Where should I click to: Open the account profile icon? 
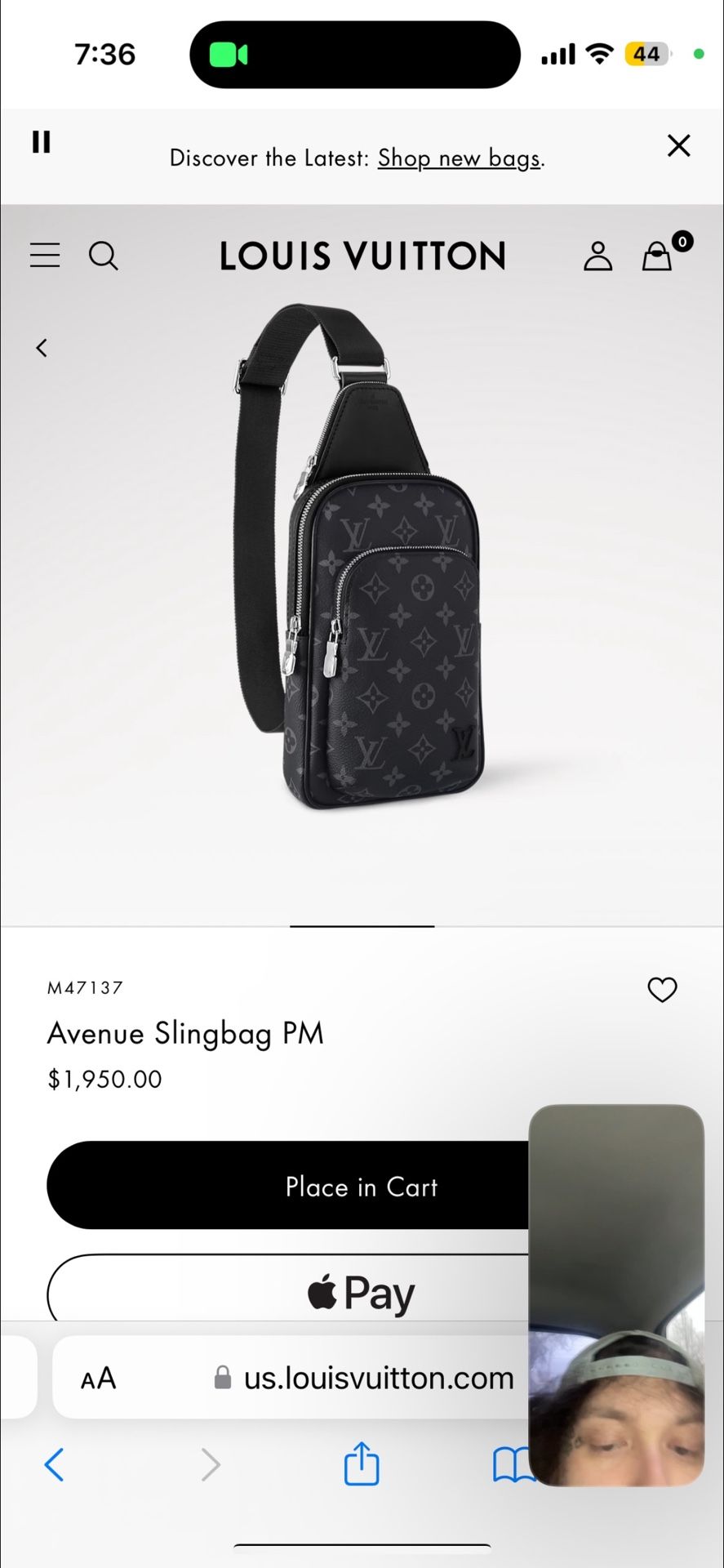597,256
